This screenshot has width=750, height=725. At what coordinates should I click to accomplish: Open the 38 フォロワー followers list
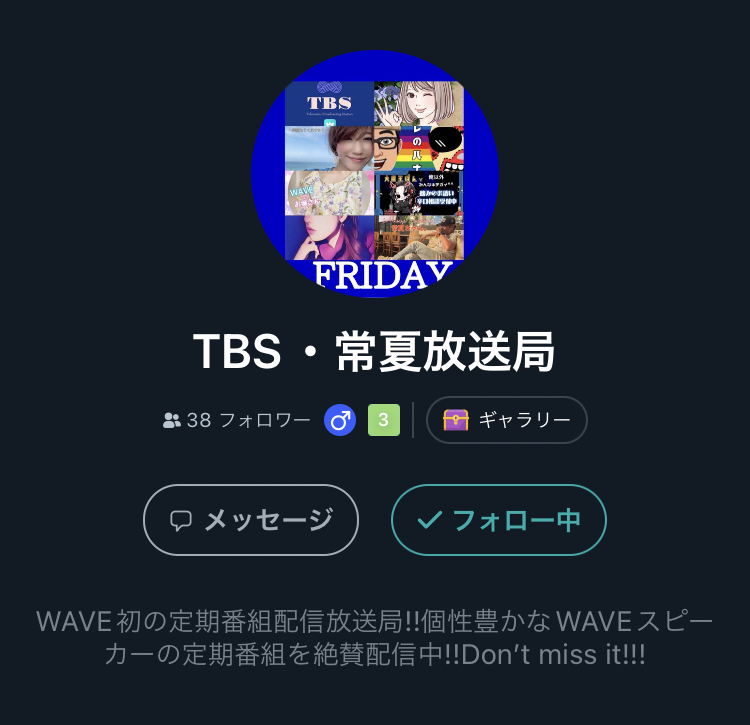click(x=236, y=420)
